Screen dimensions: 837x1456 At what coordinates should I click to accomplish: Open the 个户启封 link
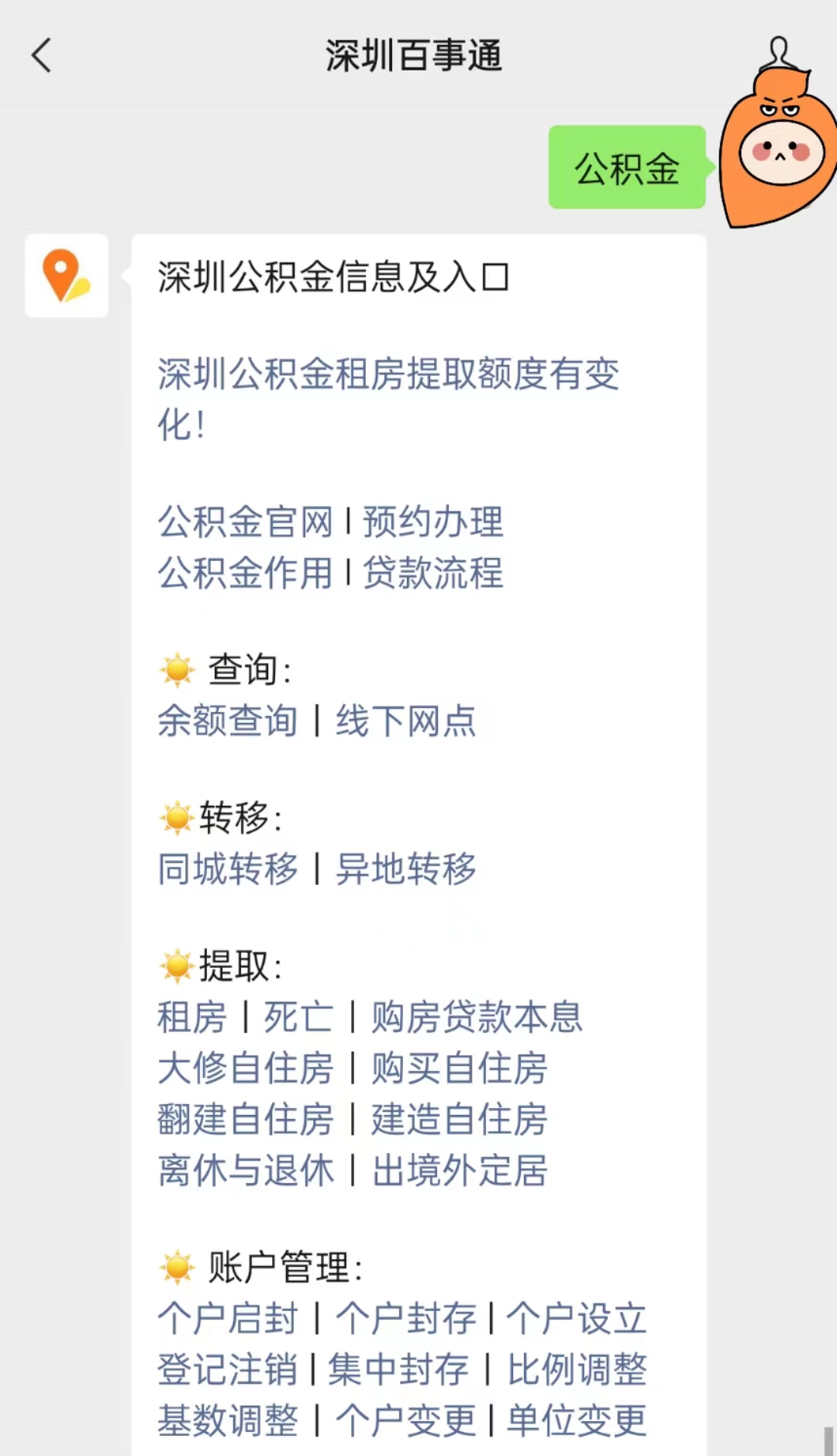click(x=228, y=1319)
